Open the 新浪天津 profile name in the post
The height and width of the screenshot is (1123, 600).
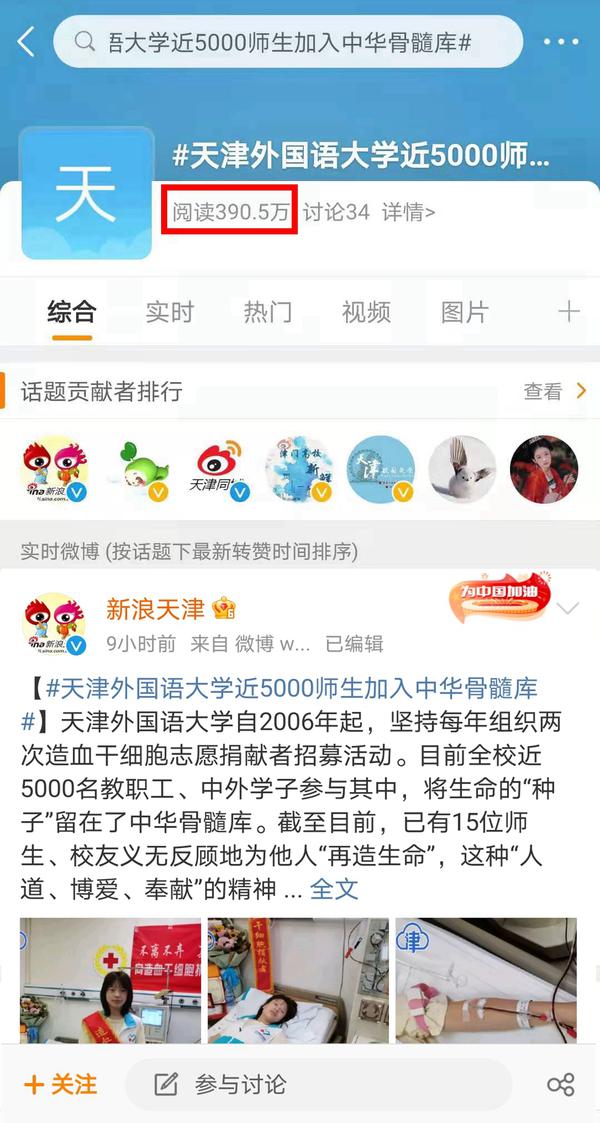click(x=155, y=608)
